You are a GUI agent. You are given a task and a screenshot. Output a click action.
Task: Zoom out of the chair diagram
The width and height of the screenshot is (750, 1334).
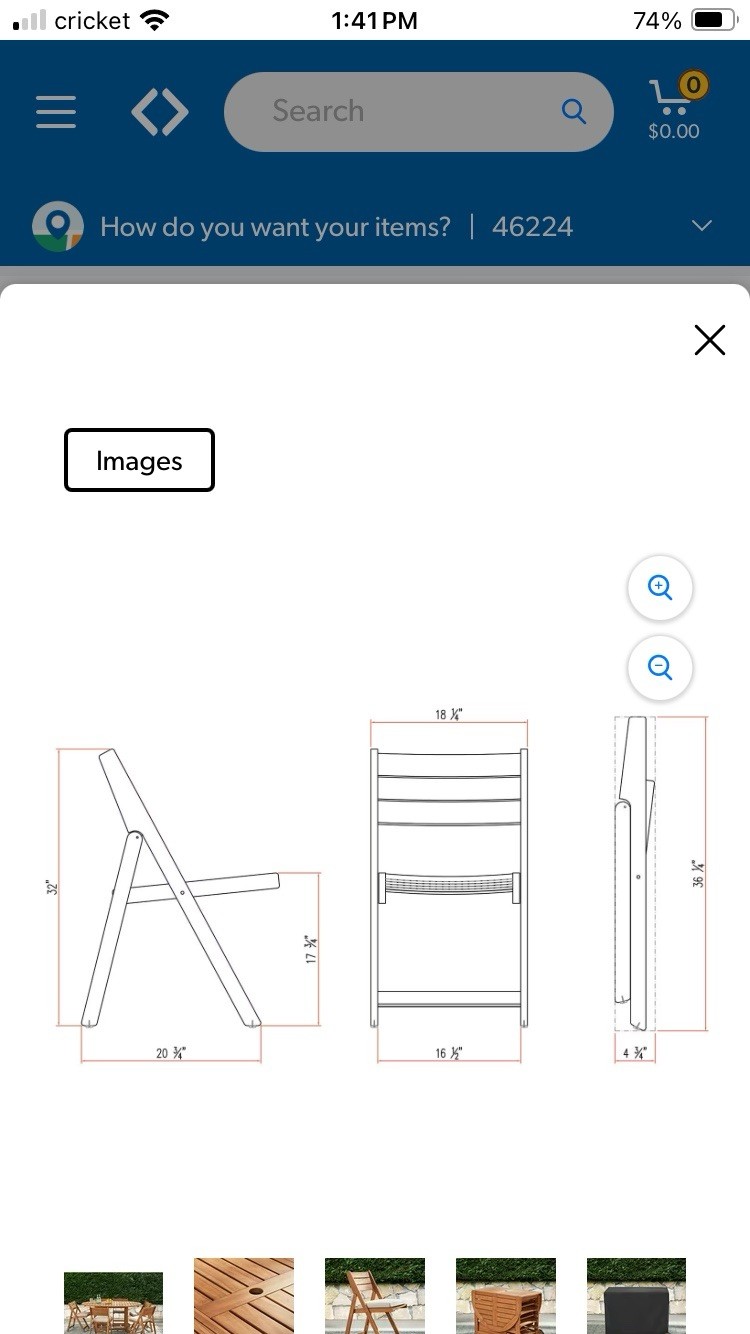pyautogui.click(x=660, y=667)
